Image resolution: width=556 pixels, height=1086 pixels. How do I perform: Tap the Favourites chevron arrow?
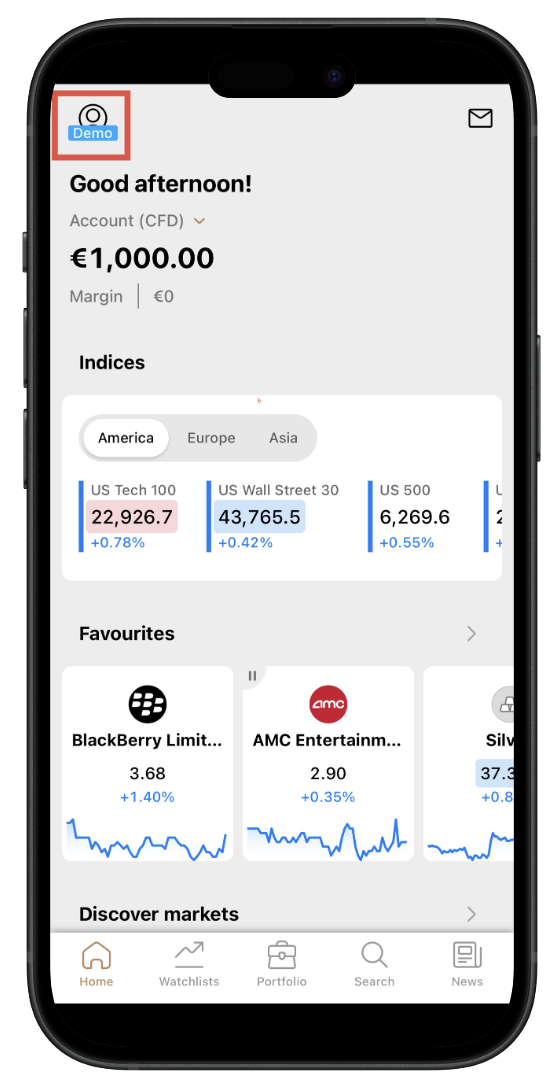click(472, 634)
